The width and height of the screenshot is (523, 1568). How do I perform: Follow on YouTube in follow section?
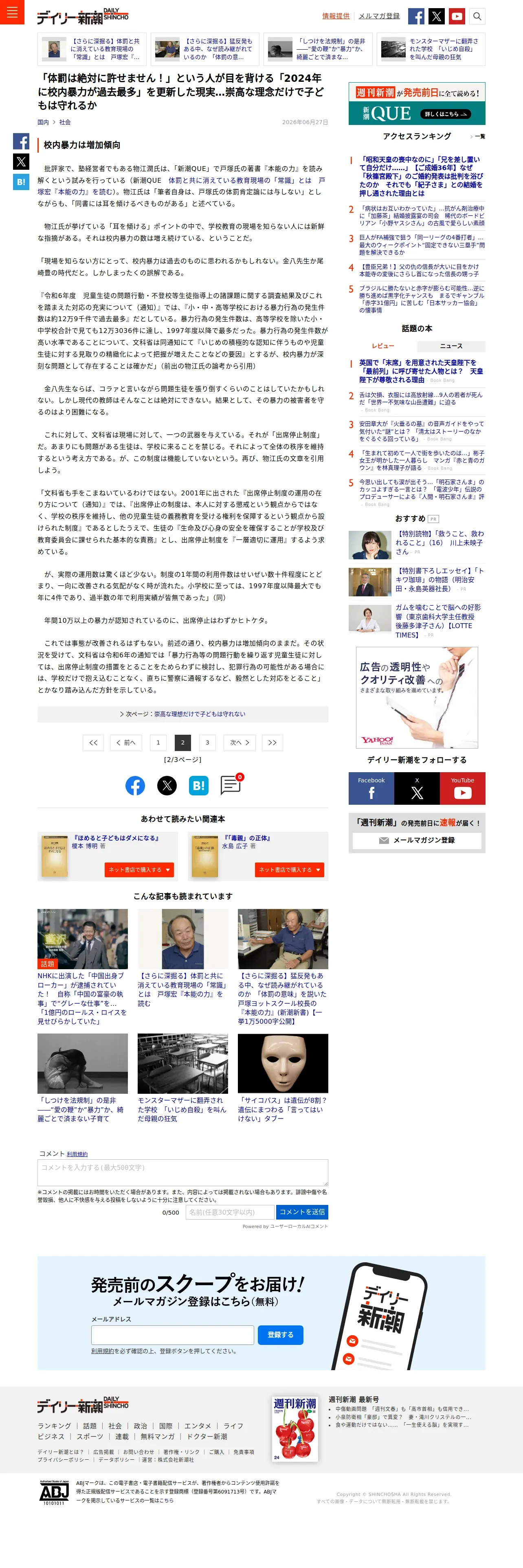tap(462, 788)
